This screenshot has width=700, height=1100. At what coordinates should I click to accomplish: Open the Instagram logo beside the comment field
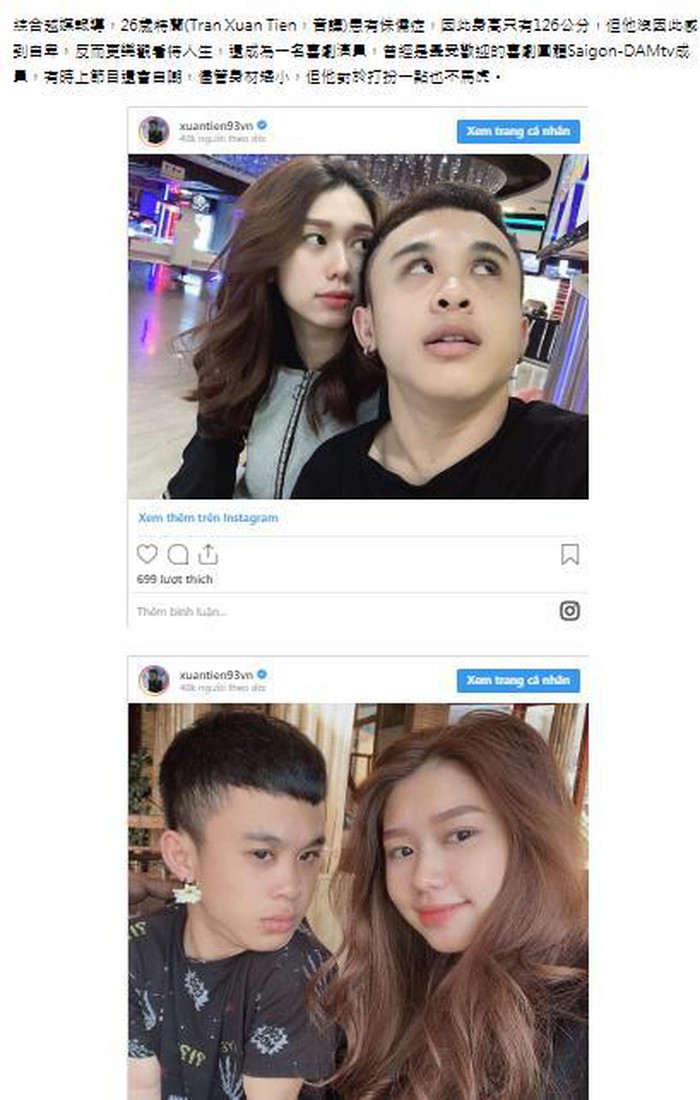[569, 610]
